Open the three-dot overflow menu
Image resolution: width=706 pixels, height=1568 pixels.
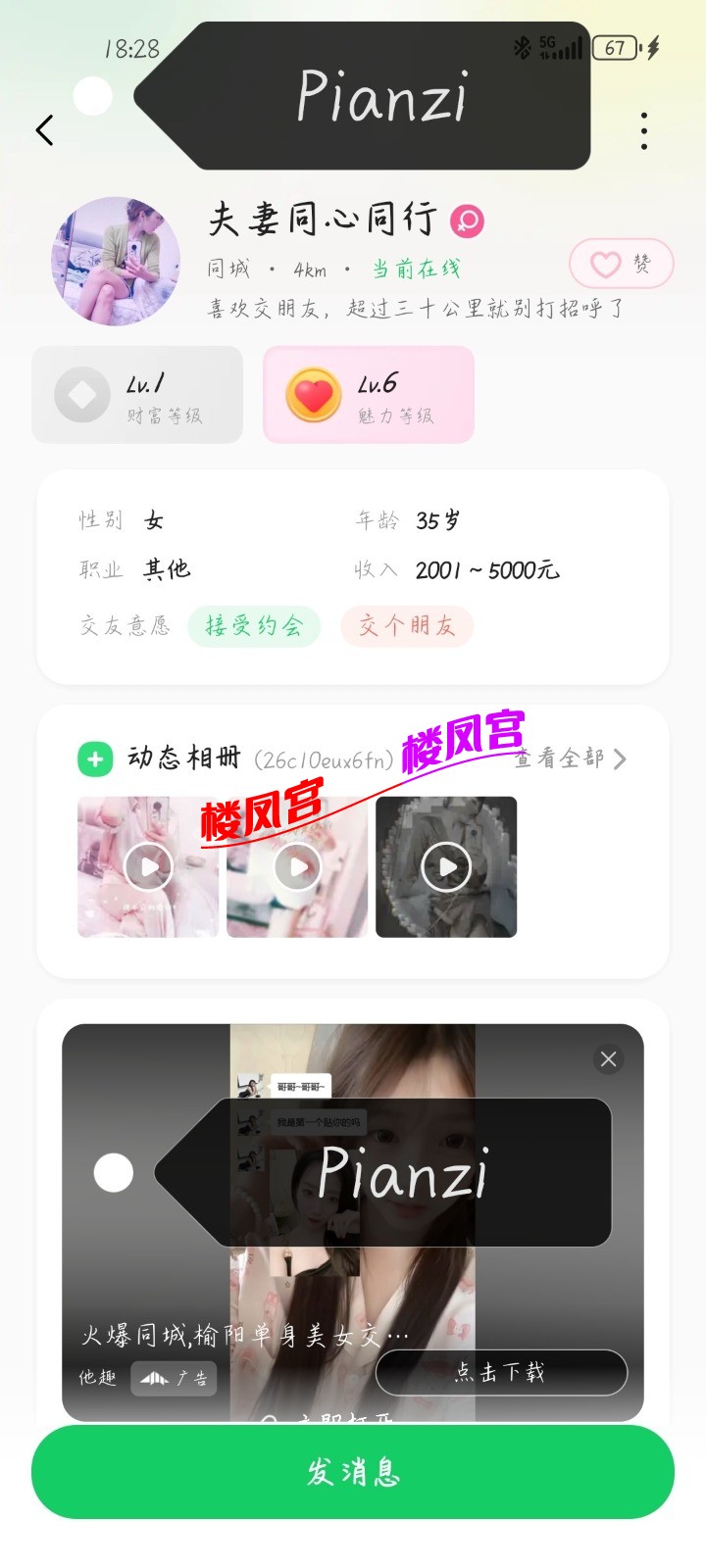tap(643, 130)
